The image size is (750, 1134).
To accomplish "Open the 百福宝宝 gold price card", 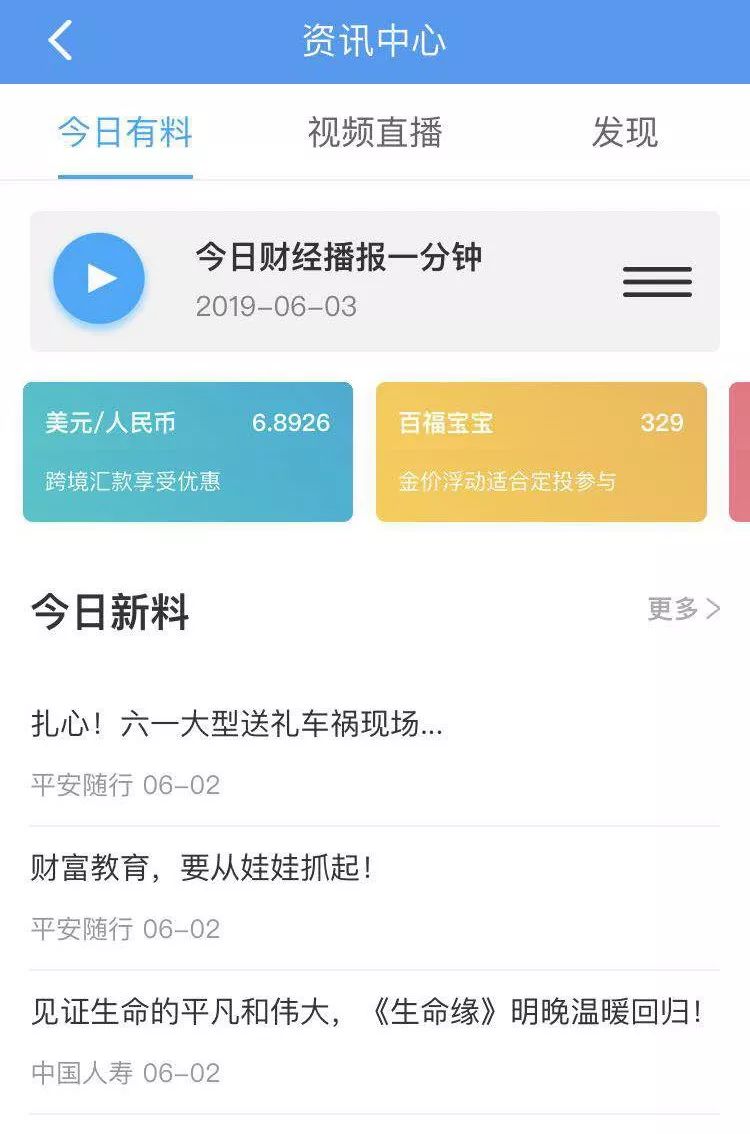I will [x=541, y=451].
